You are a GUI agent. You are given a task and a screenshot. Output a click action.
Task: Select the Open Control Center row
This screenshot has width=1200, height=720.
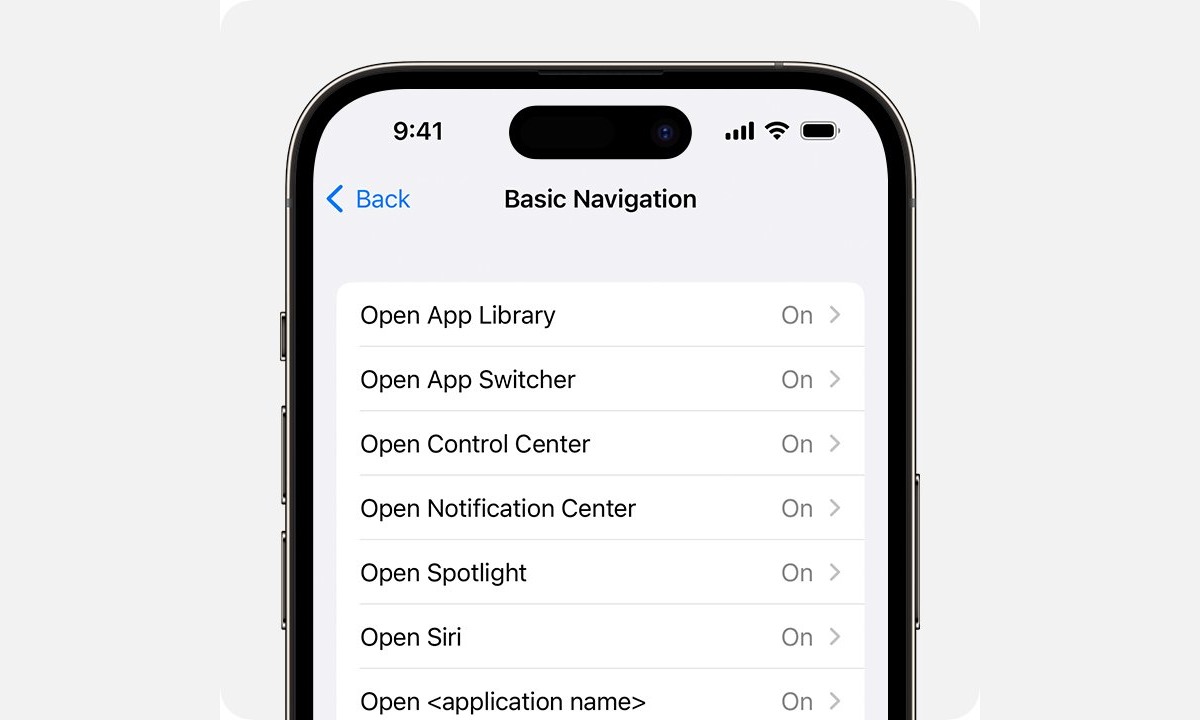[600, 444]
